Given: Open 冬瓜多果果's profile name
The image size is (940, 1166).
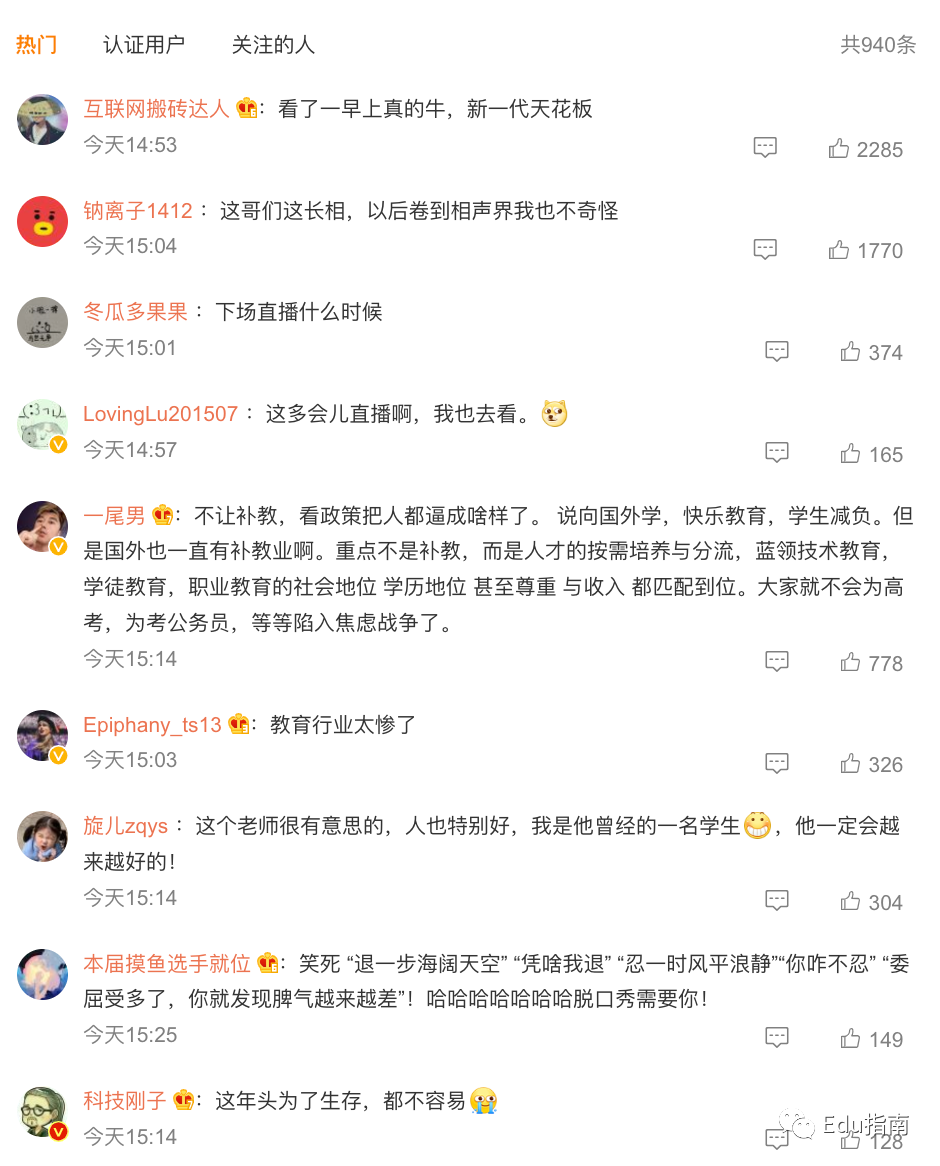Looking at the screenshot, I should (135, 312).
